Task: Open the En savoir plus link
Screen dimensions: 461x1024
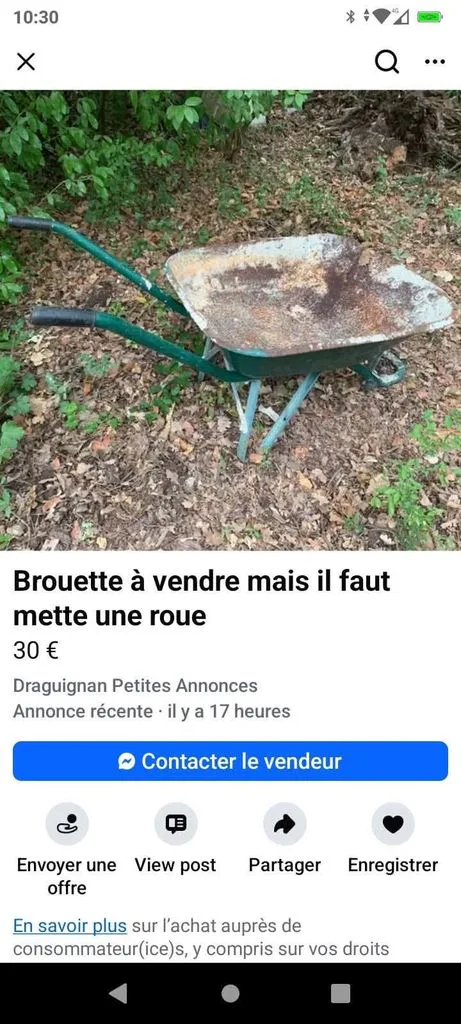Action: coord(70,926)
